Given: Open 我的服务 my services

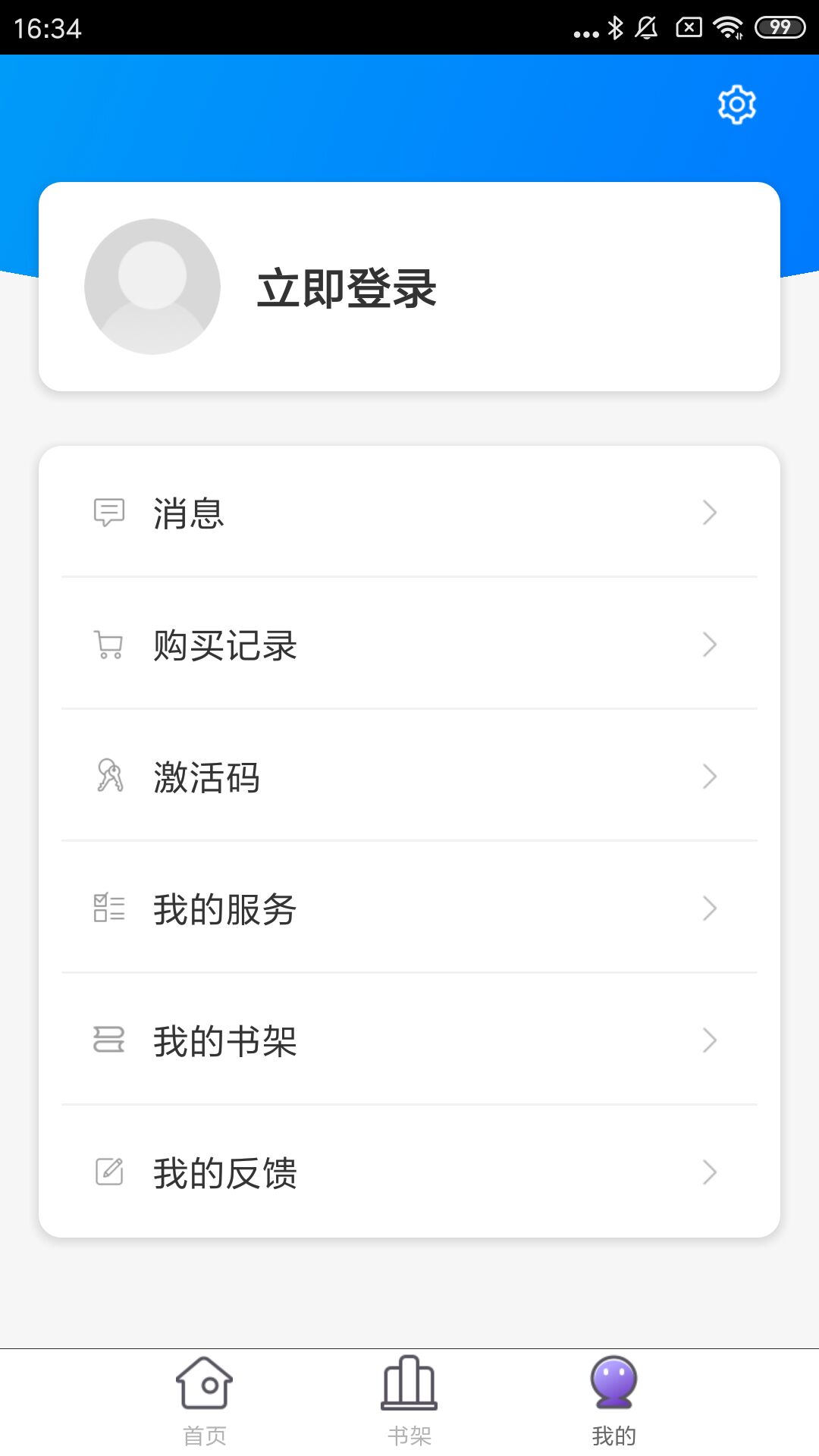Looking at the screenshot, I should (x=409, y=908).
